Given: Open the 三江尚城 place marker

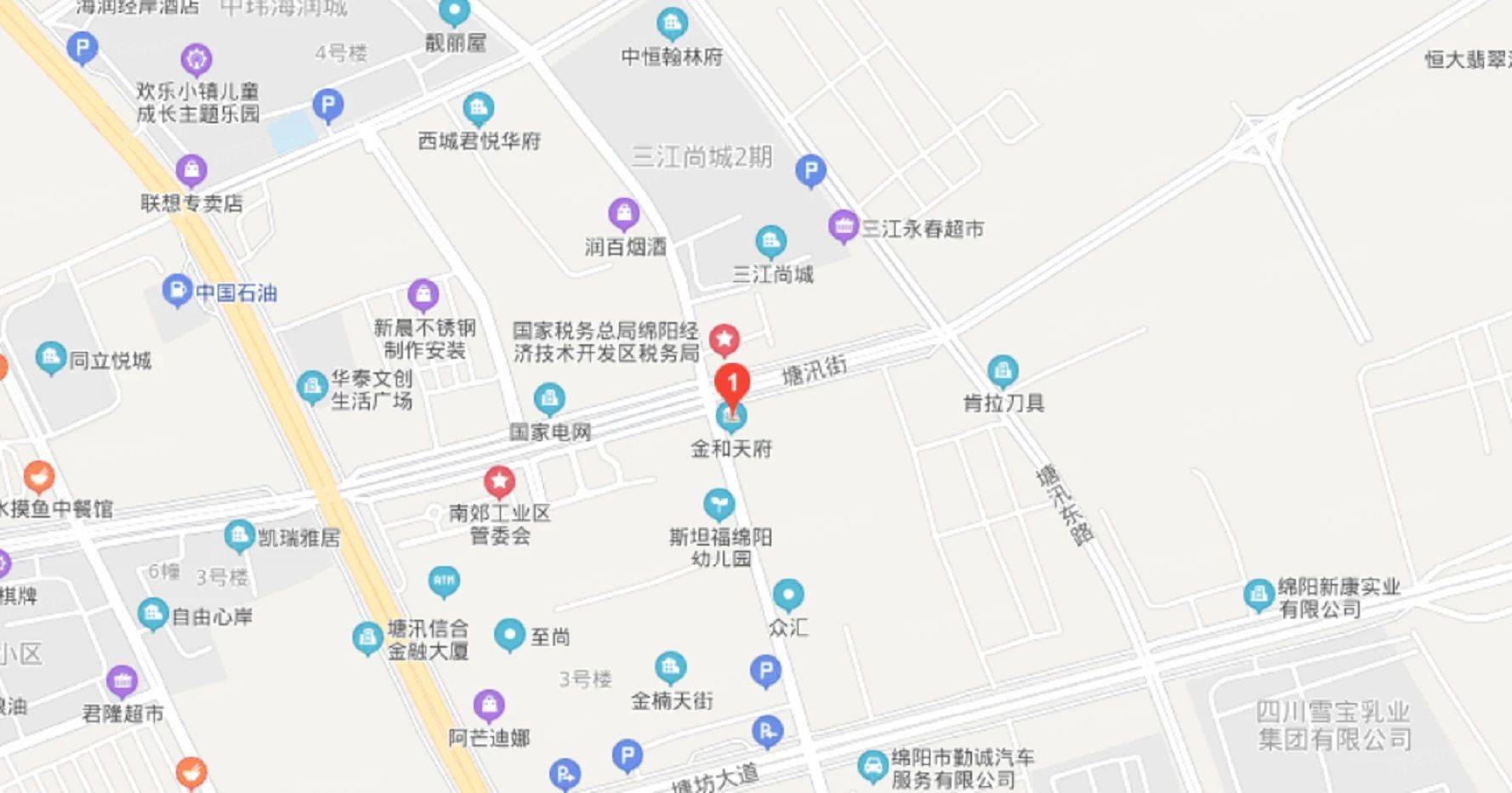Looking at the screenshot, I should (770, 242).
